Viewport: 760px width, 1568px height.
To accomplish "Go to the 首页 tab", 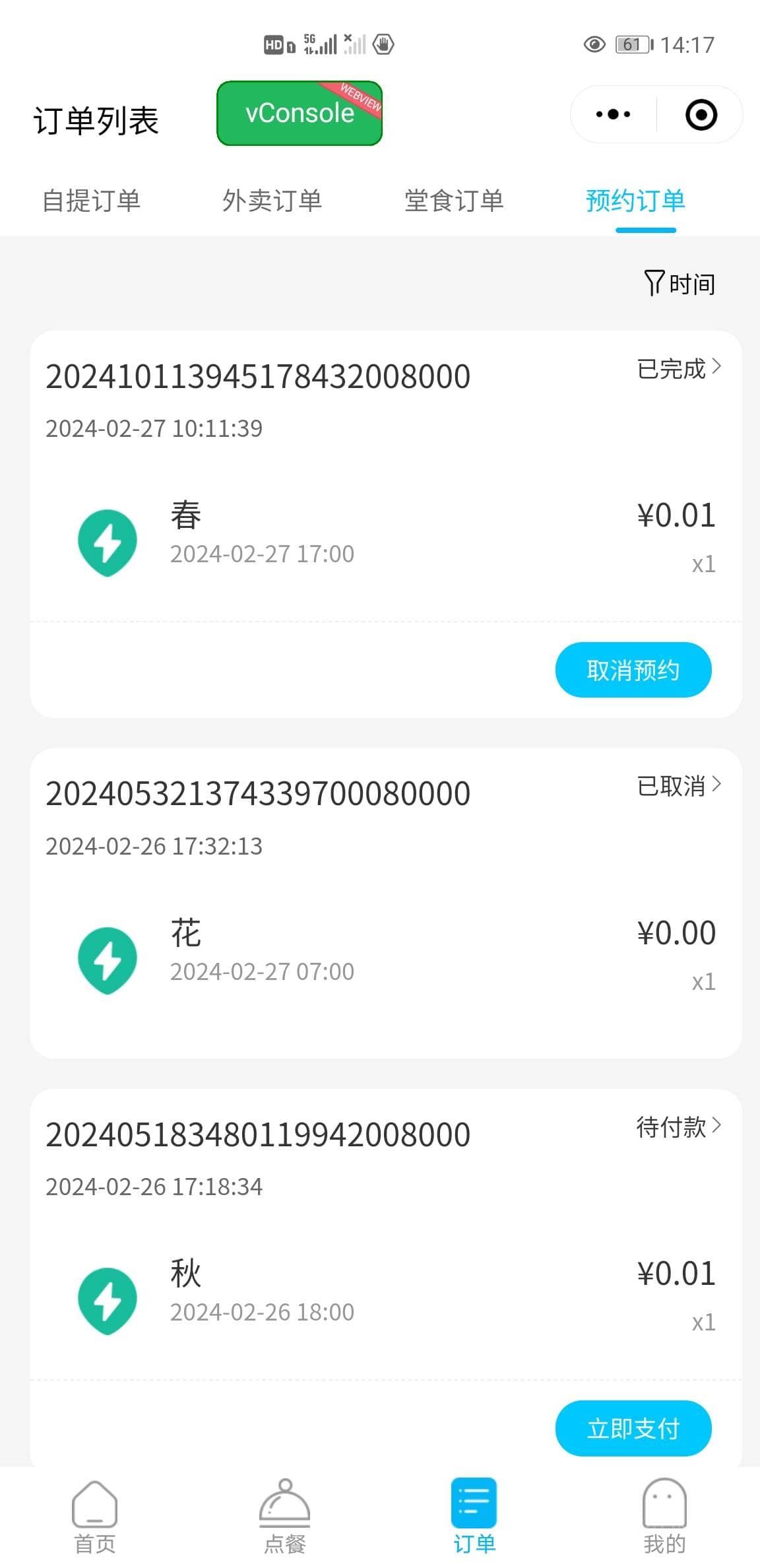I will point(95,1517).
